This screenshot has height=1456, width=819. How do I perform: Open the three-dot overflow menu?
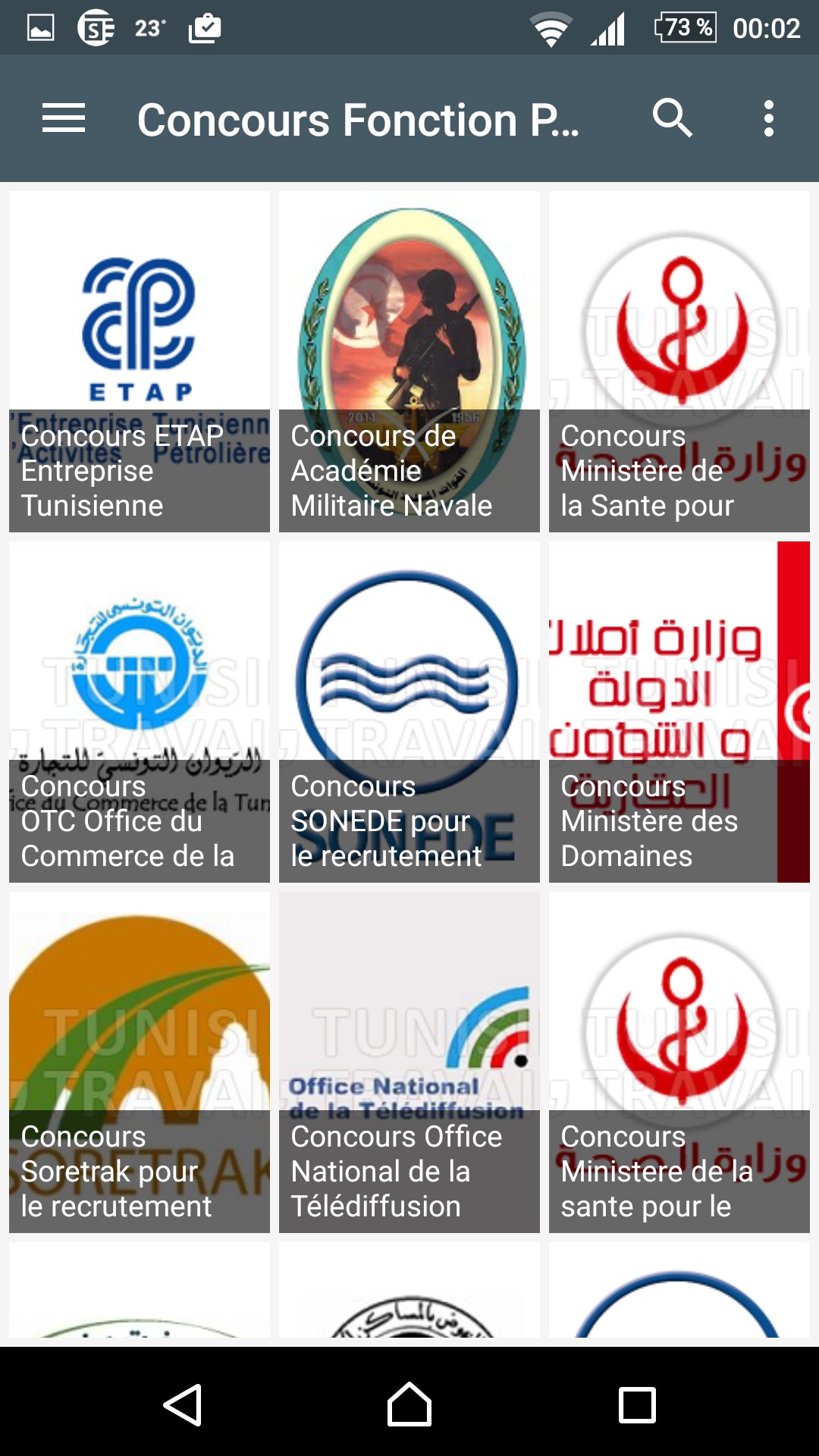coord(768,118)
